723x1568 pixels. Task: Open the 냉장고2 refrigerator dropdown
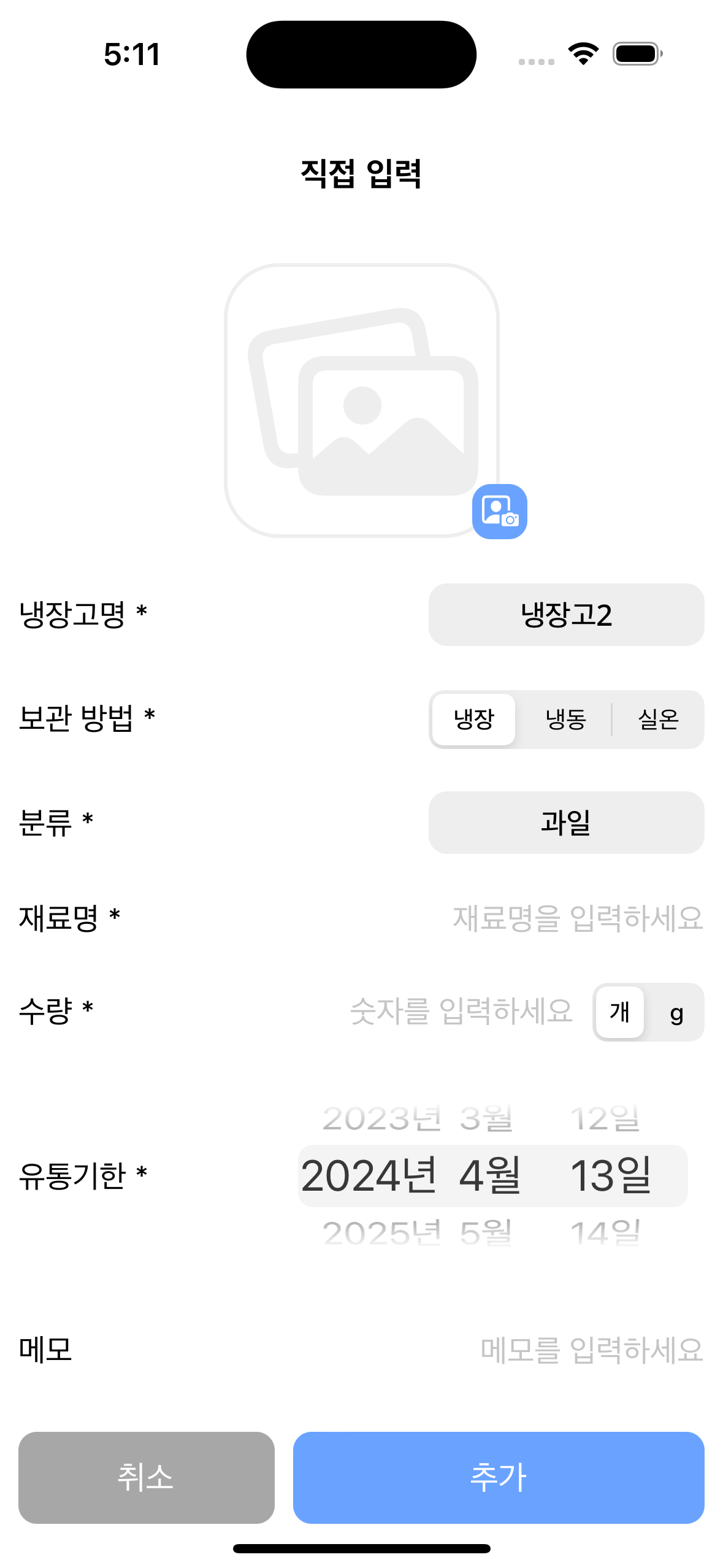coord(565,614)
